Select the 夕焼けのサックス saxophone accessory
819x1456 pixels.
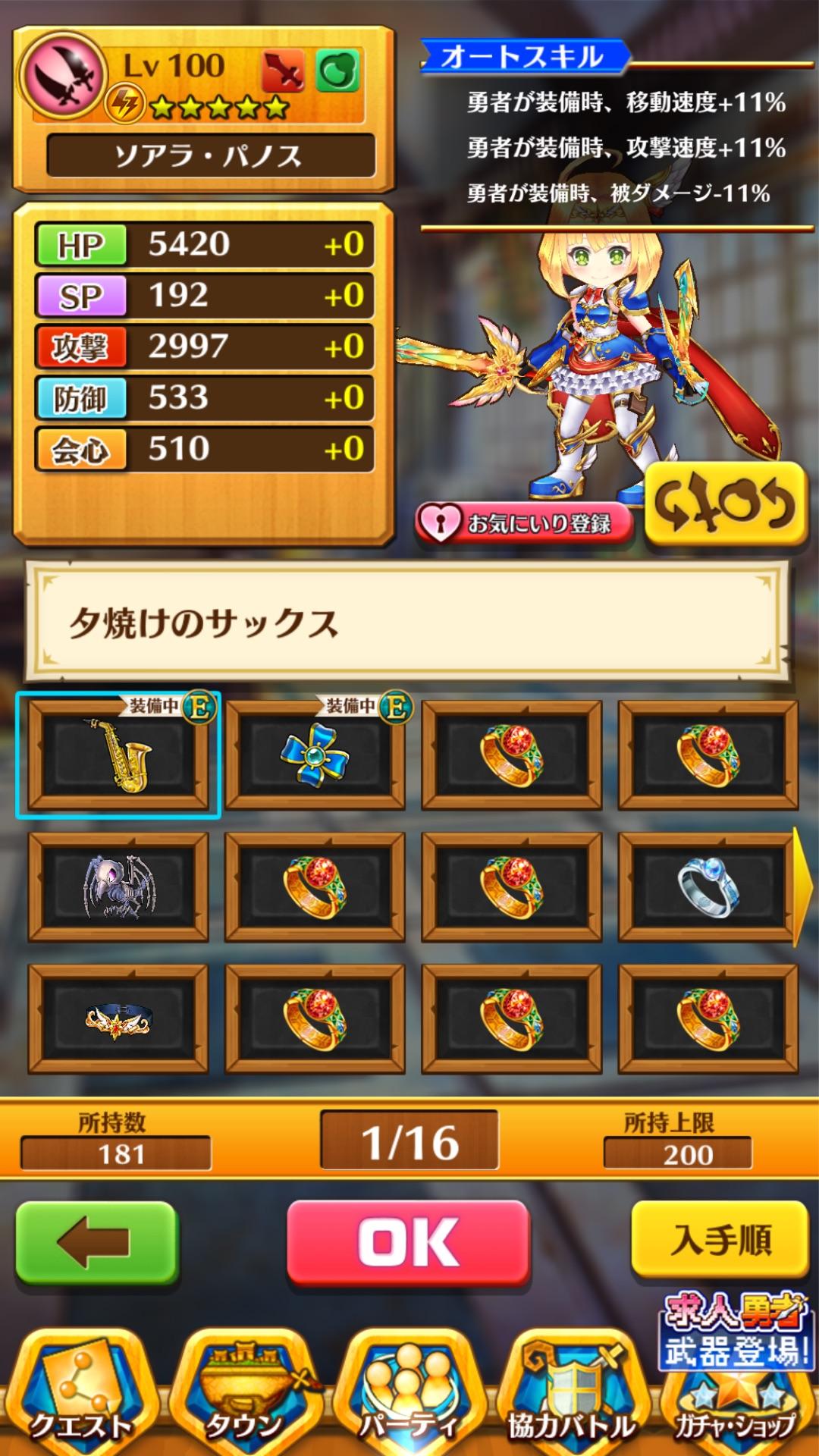click(x=121, y=758)
